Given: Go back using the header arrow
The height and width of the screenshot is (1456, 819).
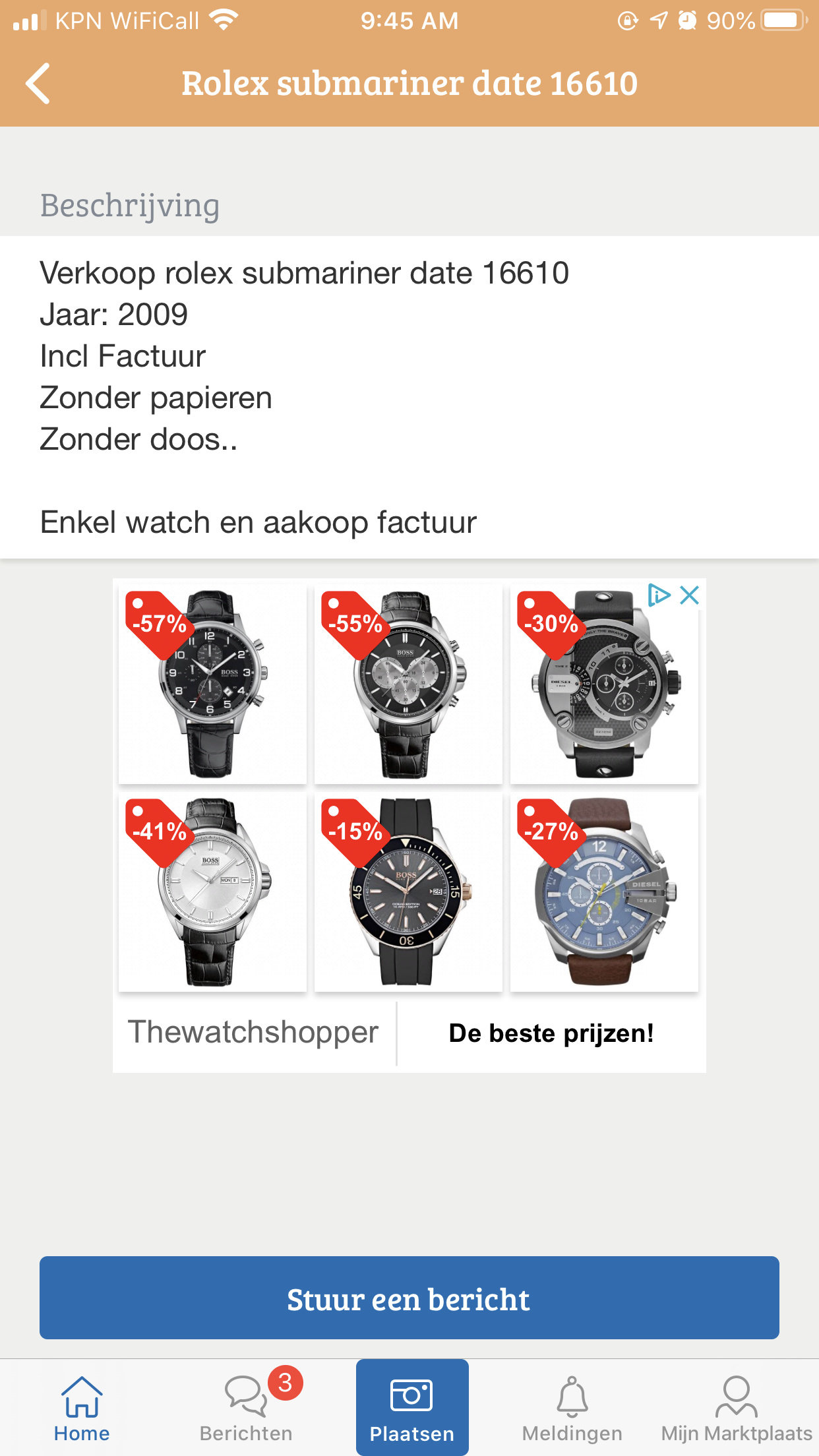Looking at the screenshot, I should (38, 84).
